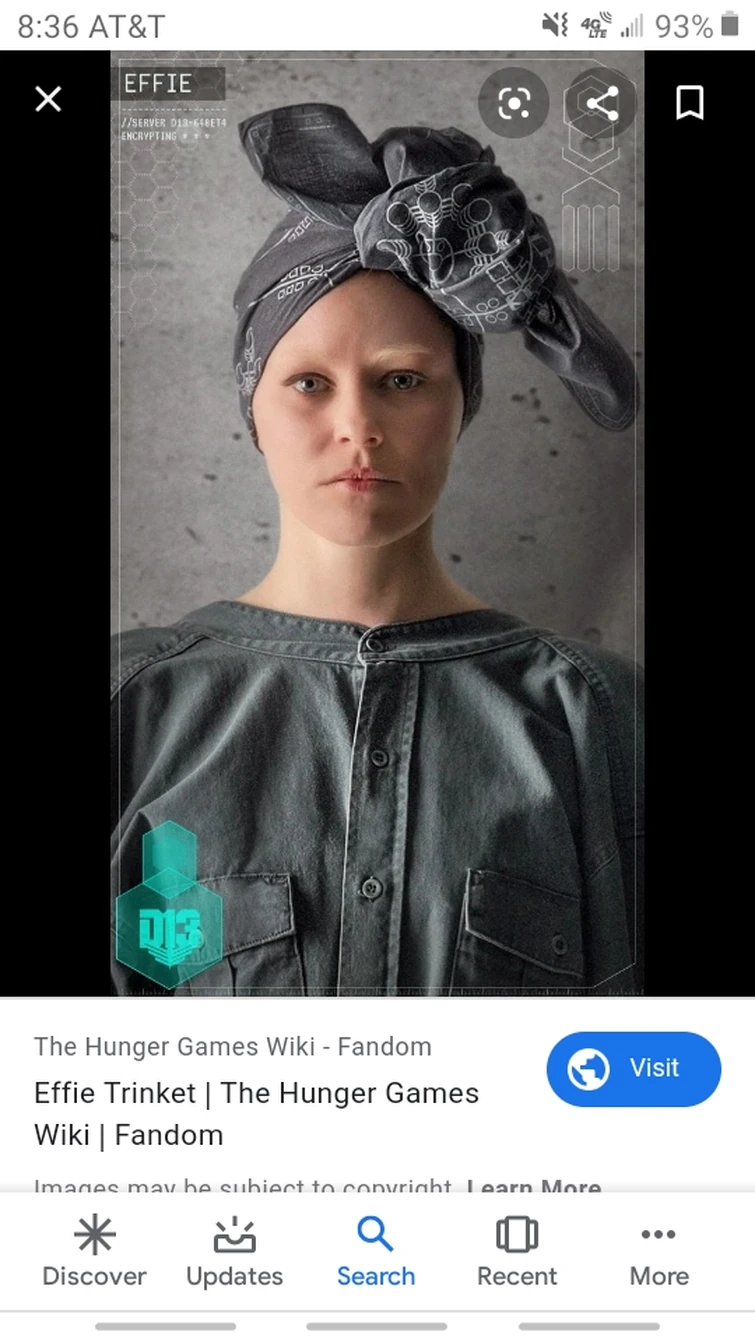Viewport: 755px width, 1342px height.
Task: Tap the Hunger Games Wiki - Fandom source label
Action: click(232, 1047)
